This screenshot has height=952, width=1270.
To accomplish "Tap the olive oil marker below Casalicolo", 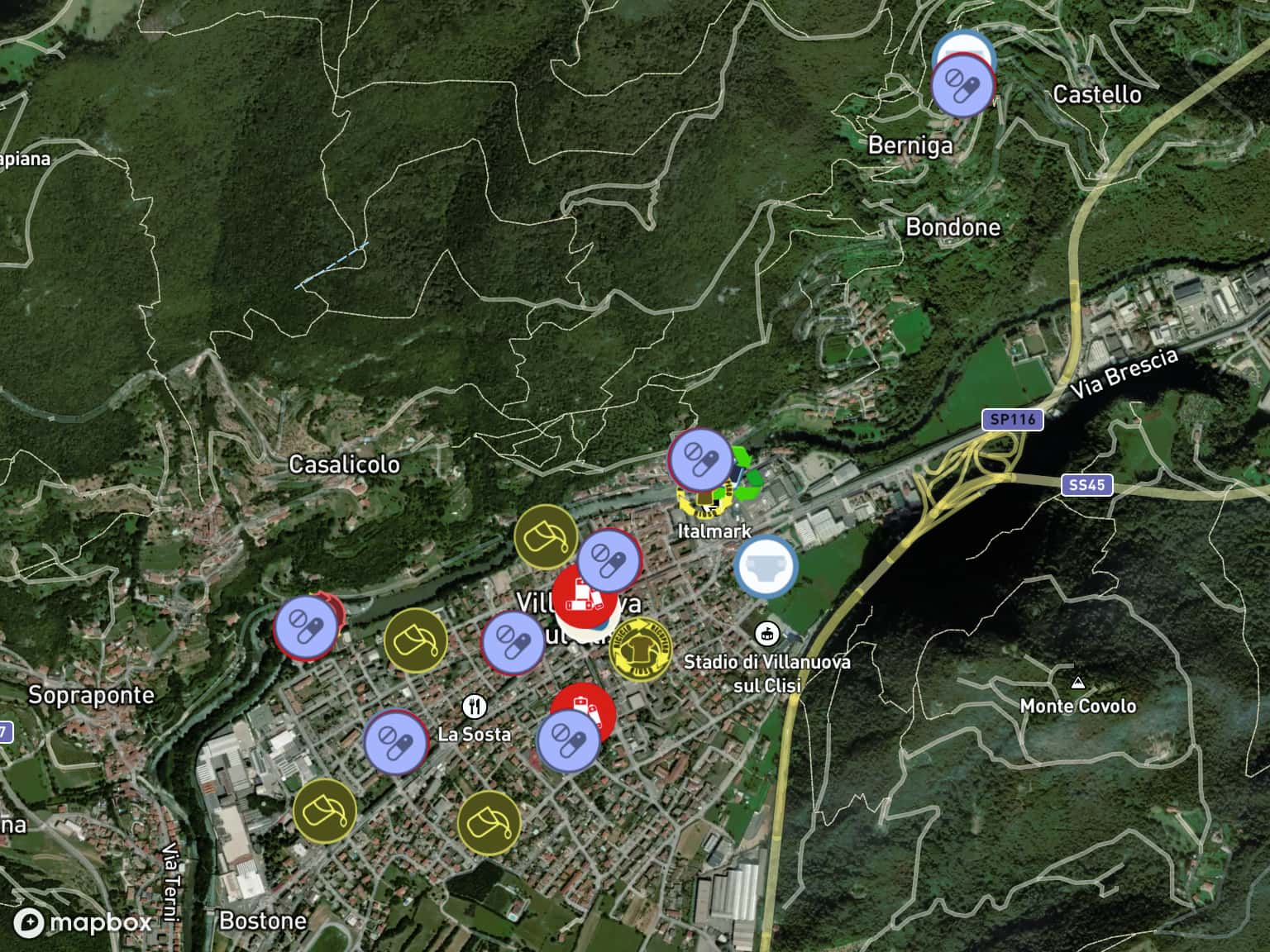I will point(415,640).
